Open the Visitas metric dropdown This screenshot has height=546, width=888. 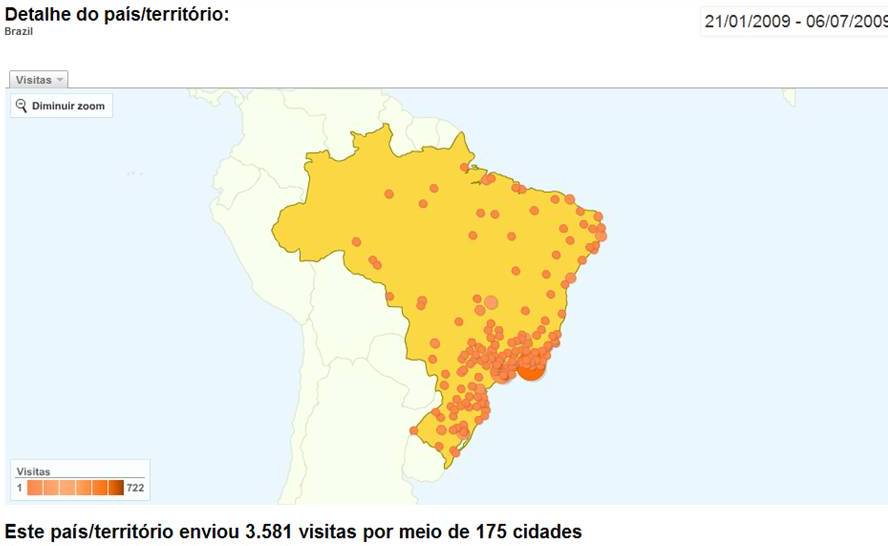(40, 79)
